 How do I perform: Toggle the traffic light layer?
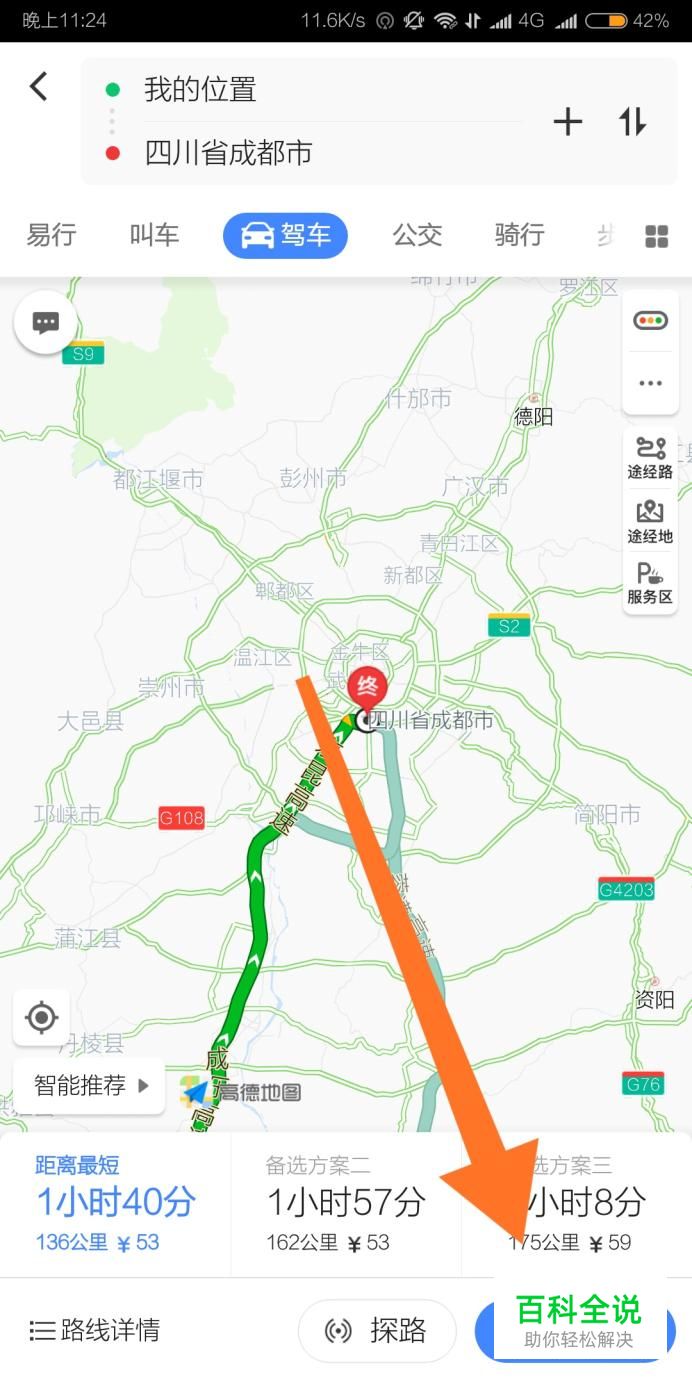(x=650, y=321)
